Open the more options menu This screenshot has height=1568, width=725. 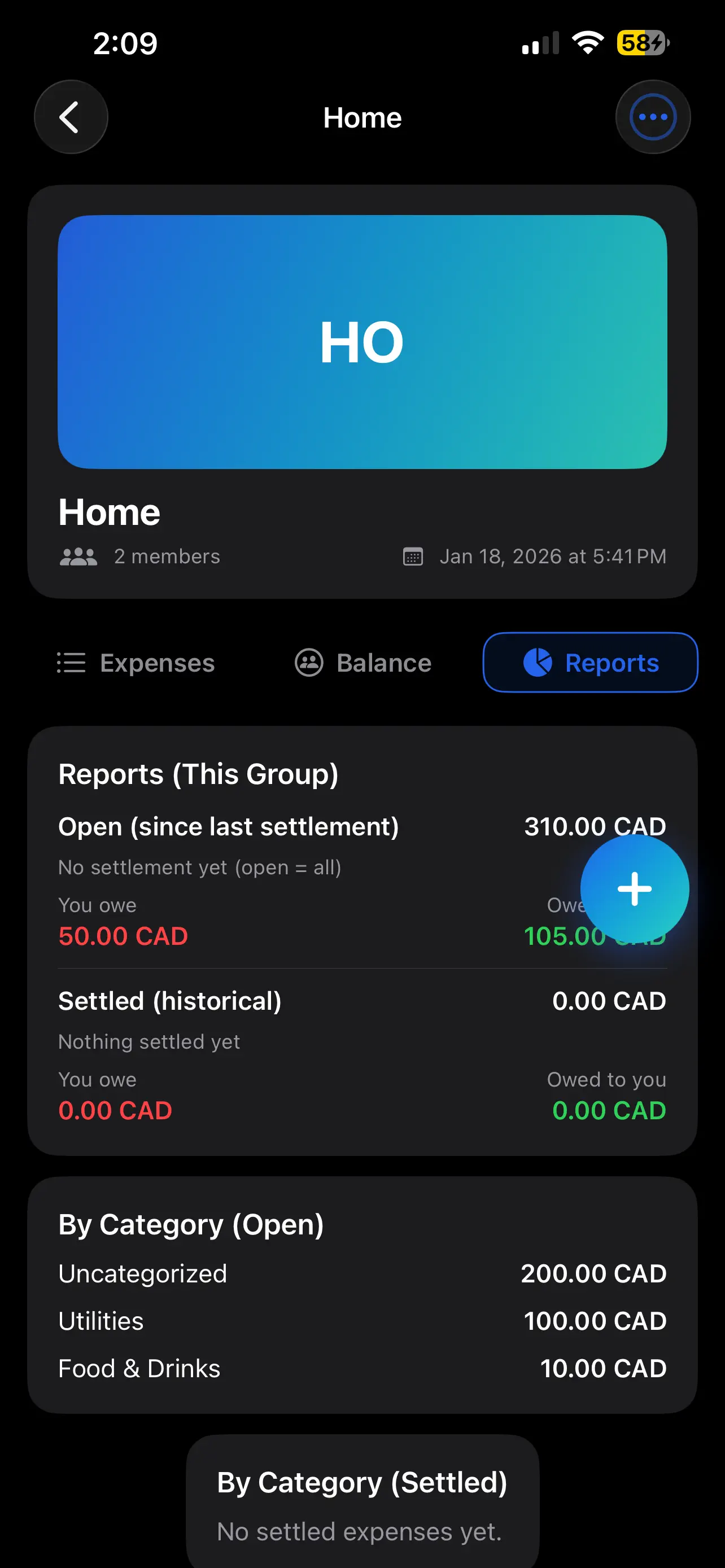click(653, 117)
